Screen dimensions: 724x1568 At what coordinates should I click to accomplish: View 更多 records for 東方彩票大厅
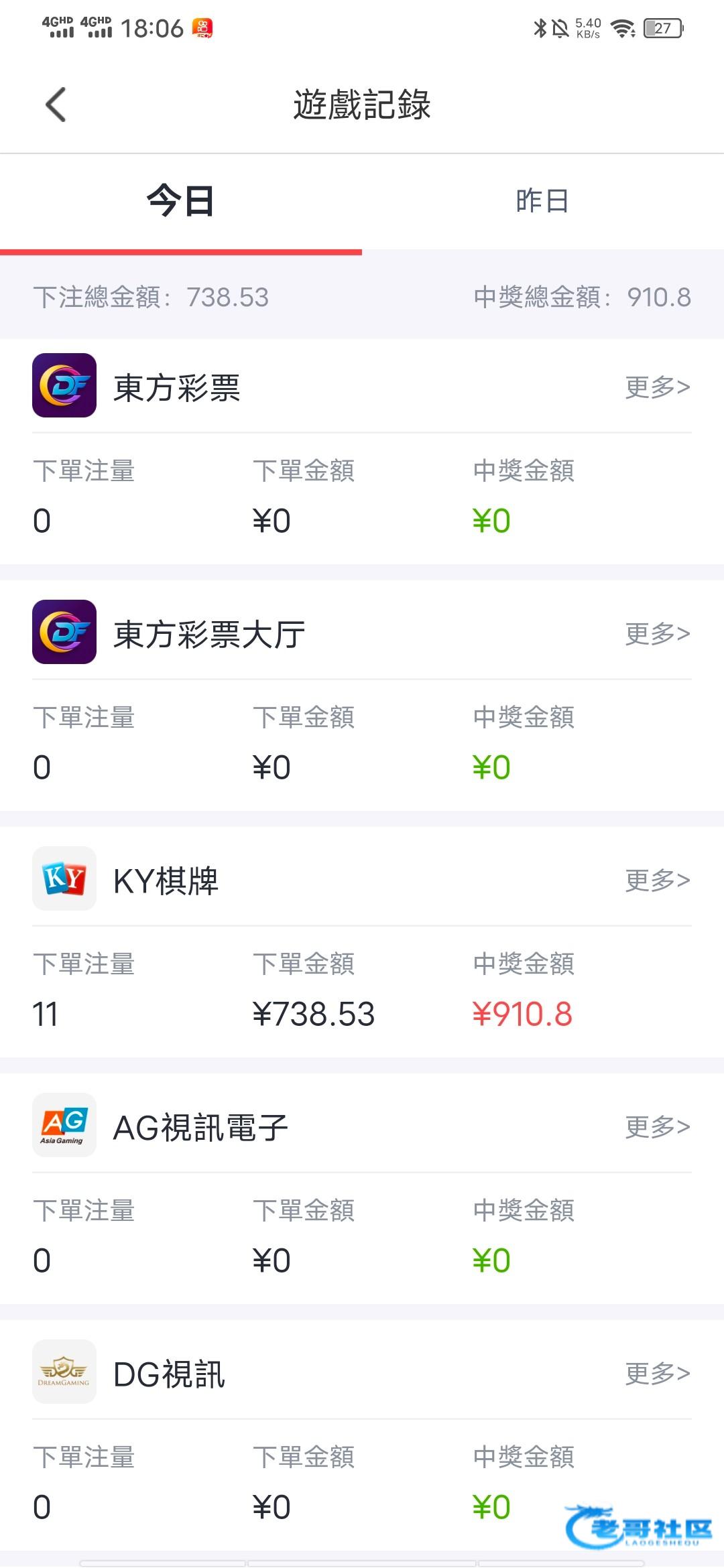point(658,633)
